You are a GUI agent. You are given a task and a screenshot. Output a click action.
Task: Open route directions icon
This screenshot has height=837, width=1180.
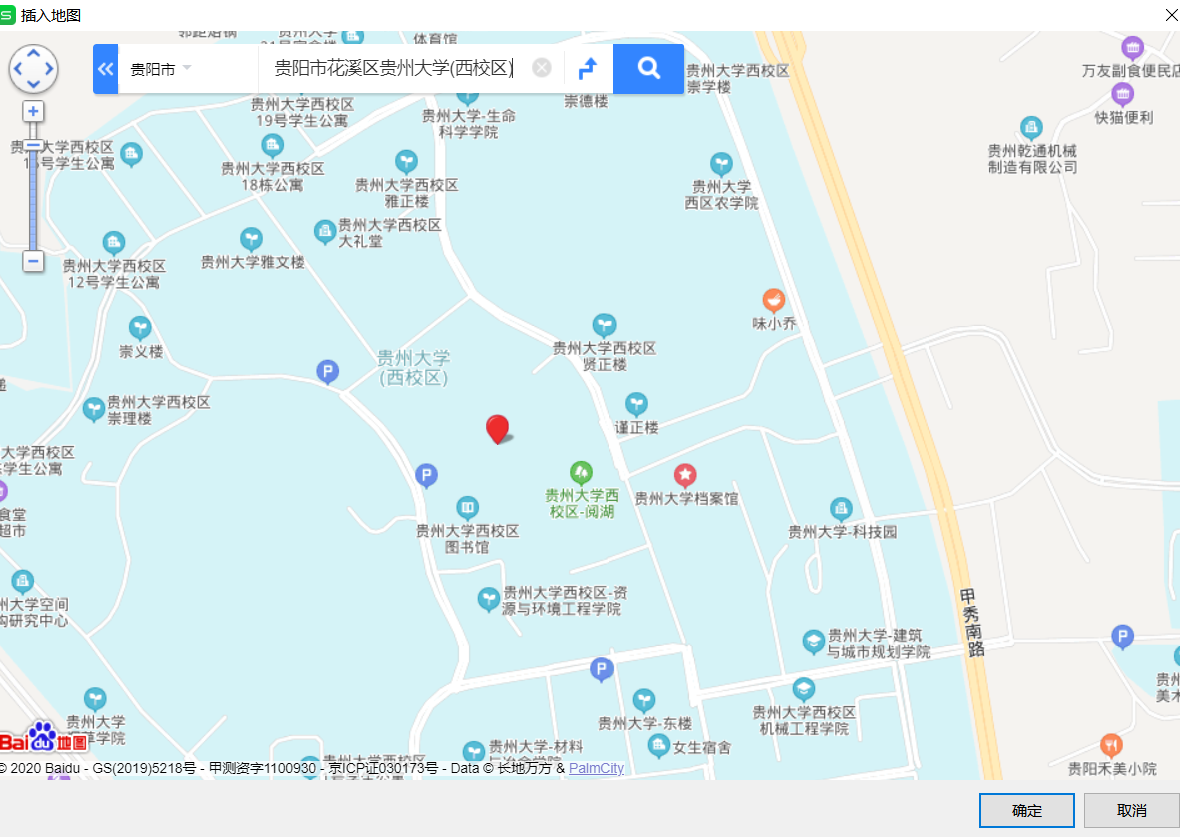[x=588, y=68]
